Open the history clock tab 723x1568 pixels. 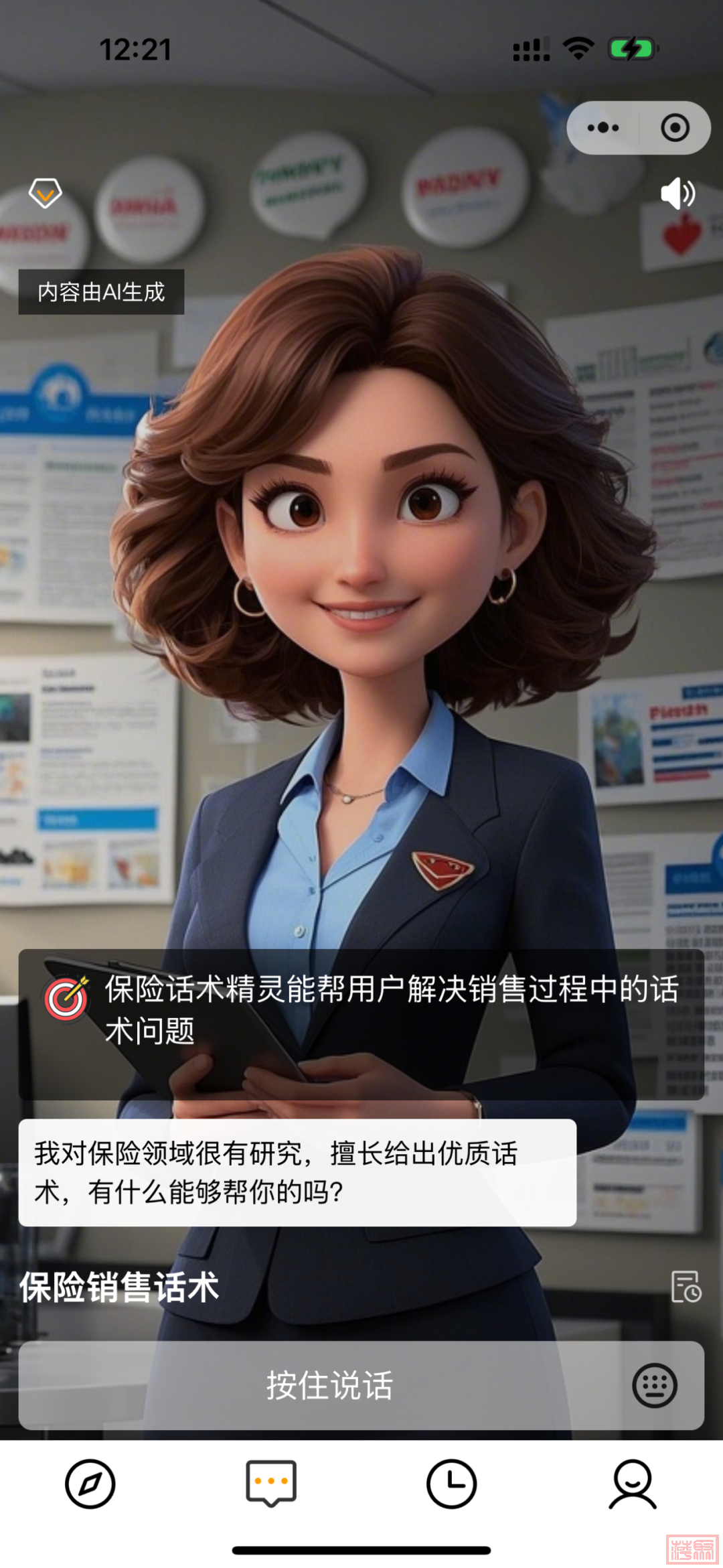pos(452,1484)
